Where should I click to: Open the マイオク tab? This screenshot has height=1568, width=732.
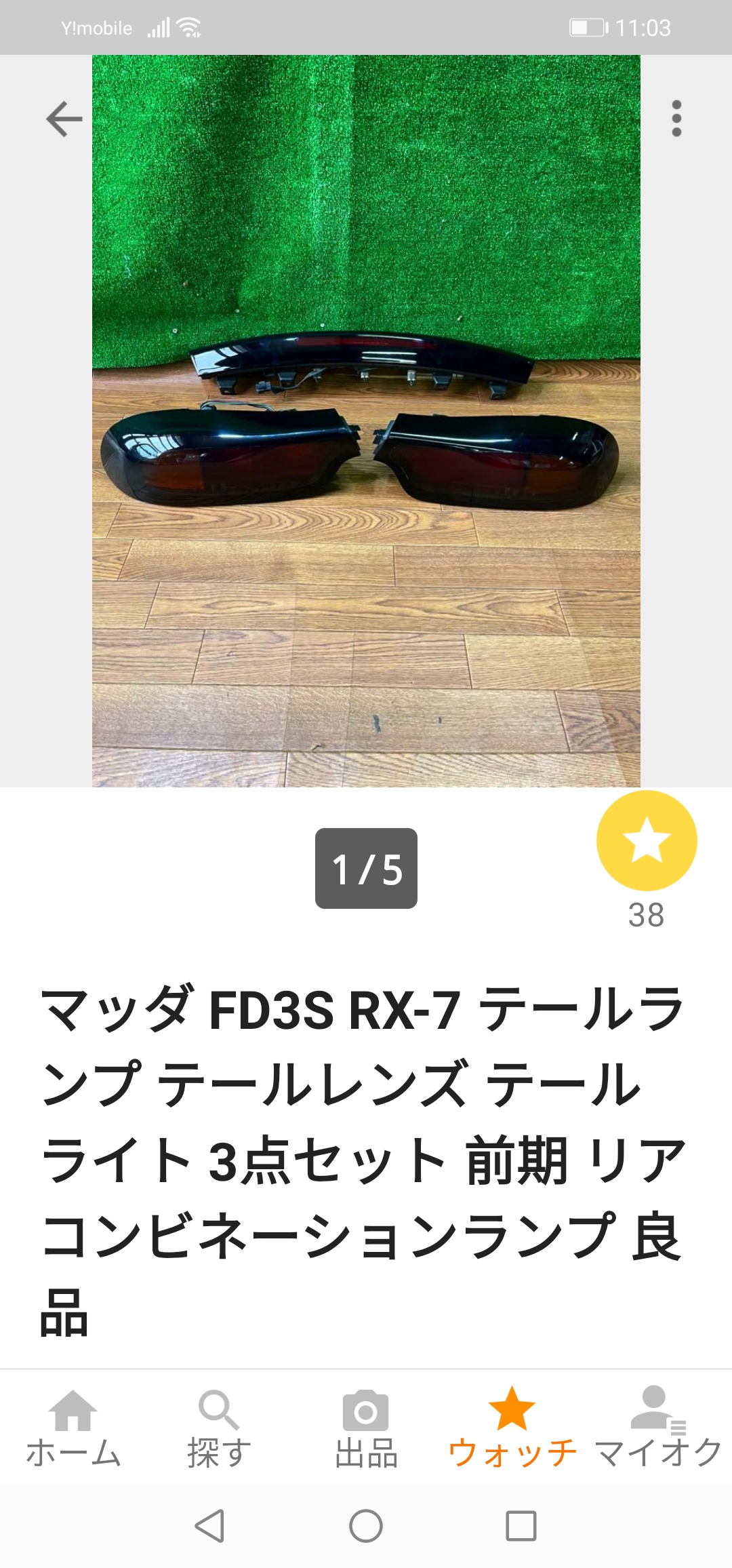click(x=658, y=1427)
